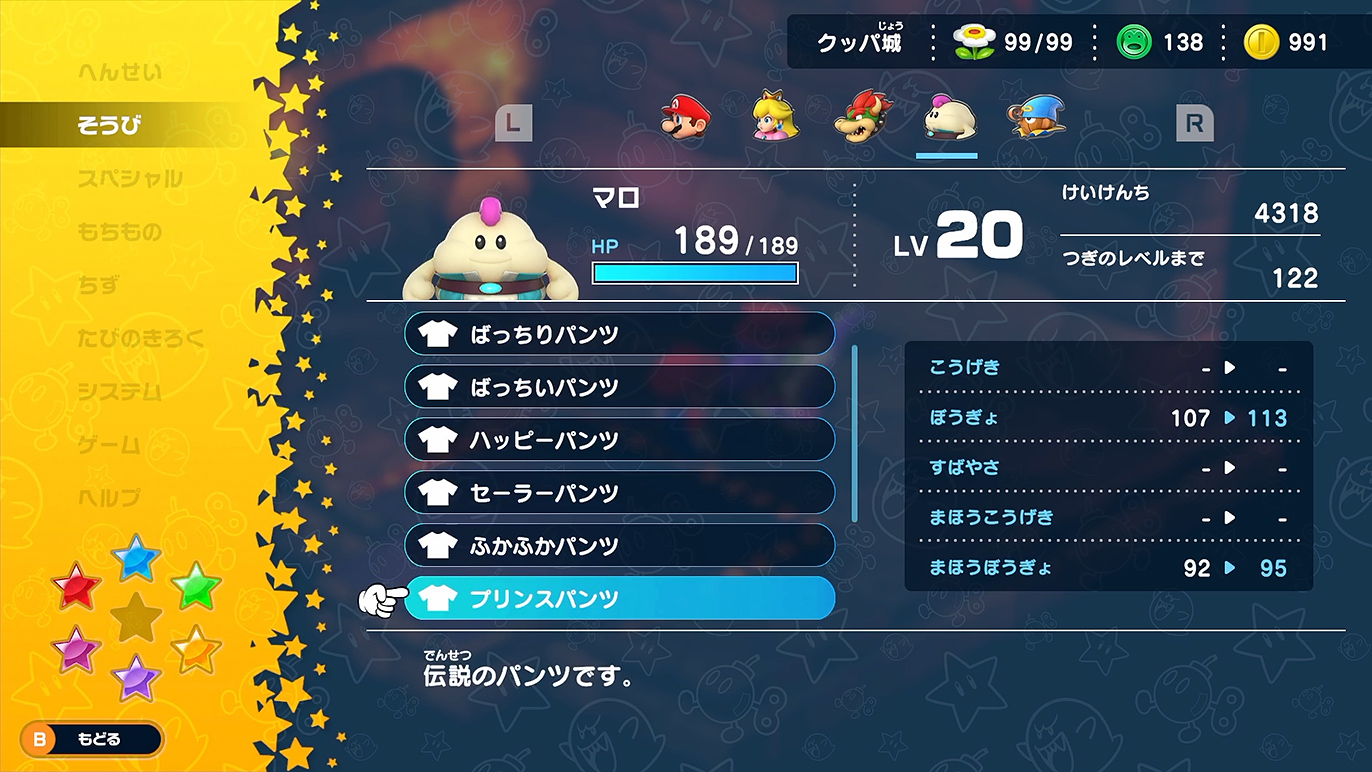
Task: Choose ハッピーパンツ from the list
Action: 619,440
